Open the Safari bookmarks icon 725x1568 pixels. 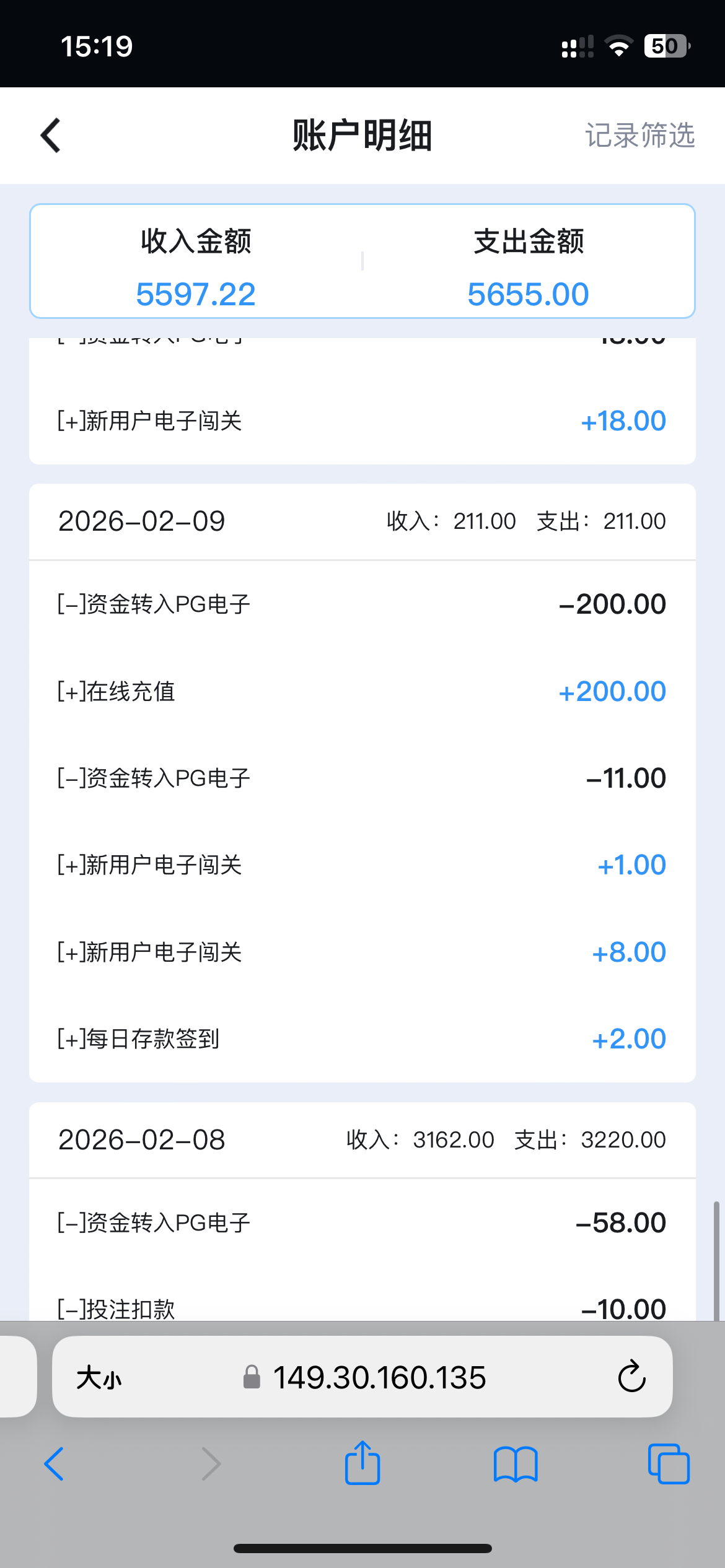pyautogui.click(x=515, y=1464)
